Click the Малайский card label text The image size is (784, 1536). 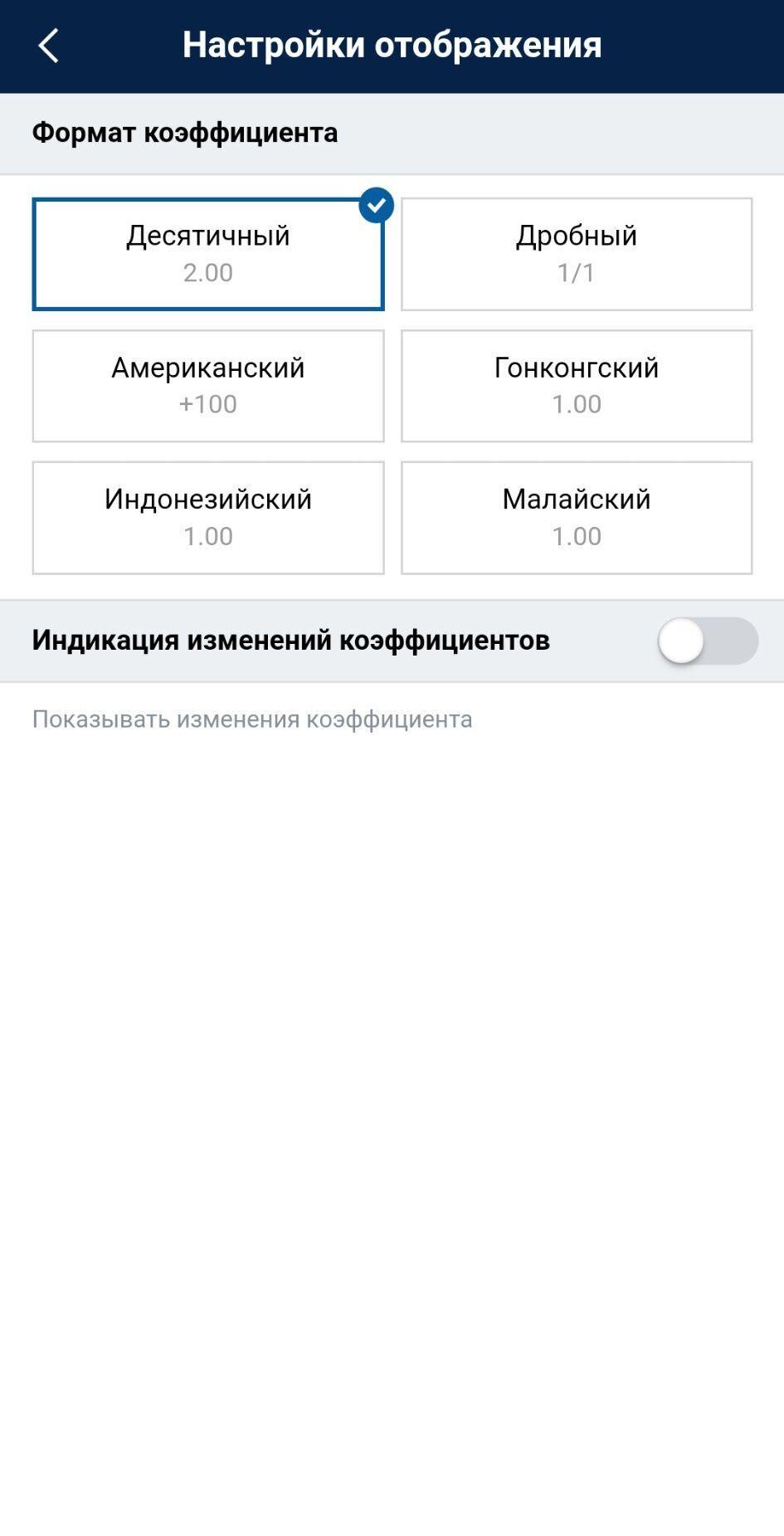pos(576,499)
